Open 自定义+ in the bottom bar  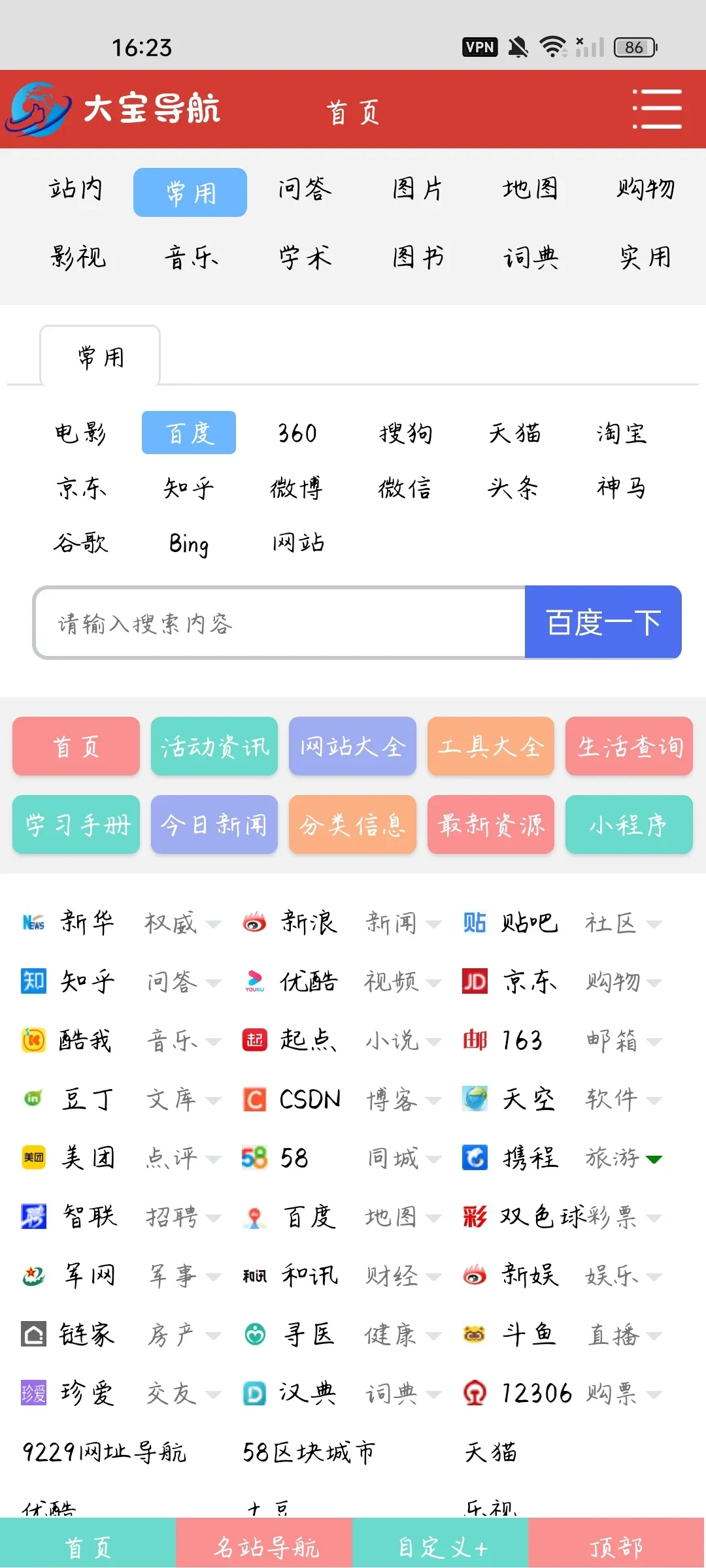pos(441,1546)
